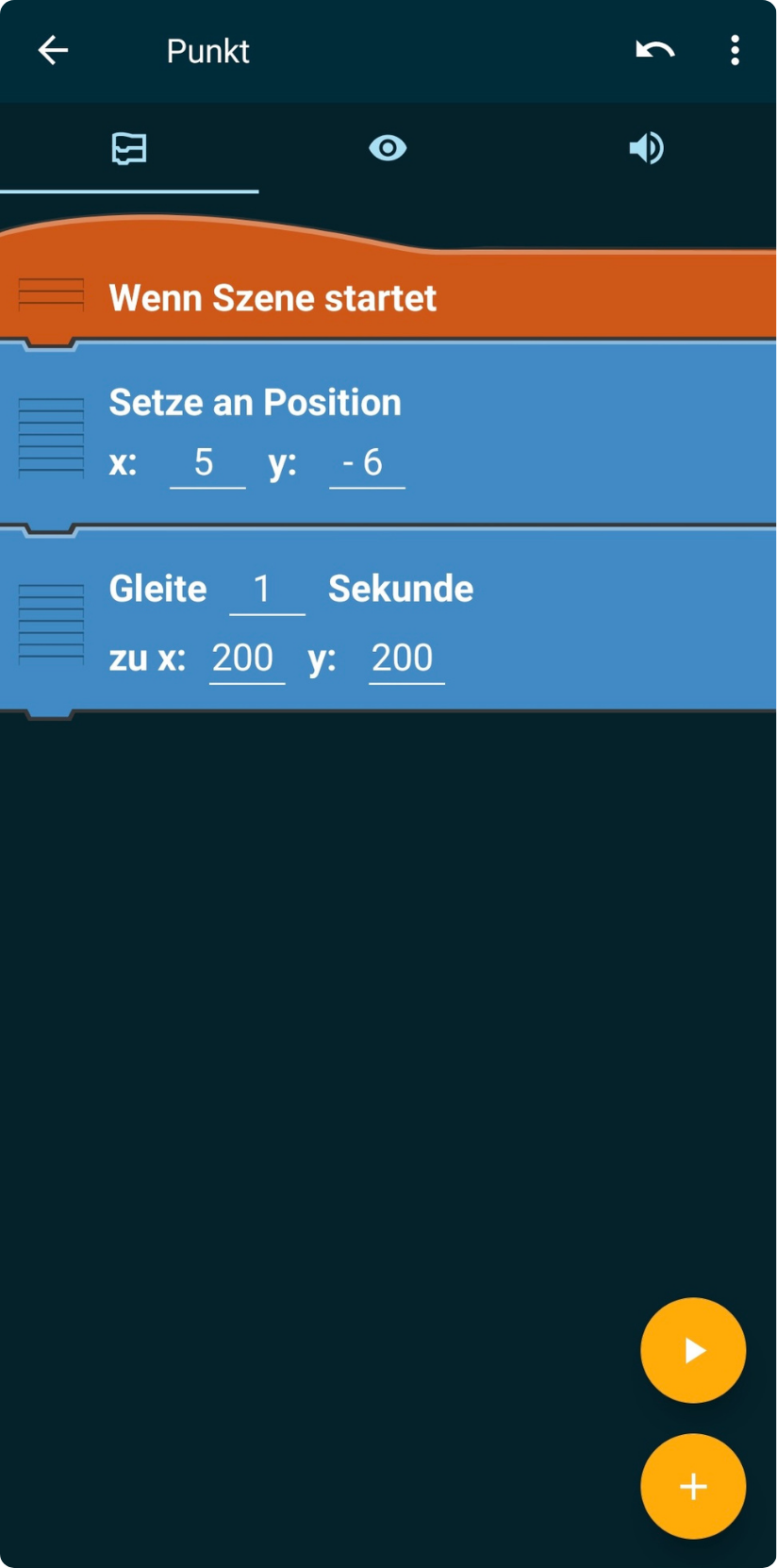The height and width of the screenshot is (1568, 777).
Task: Go back from the Punkt screen
Action: [x=53, y=51]
